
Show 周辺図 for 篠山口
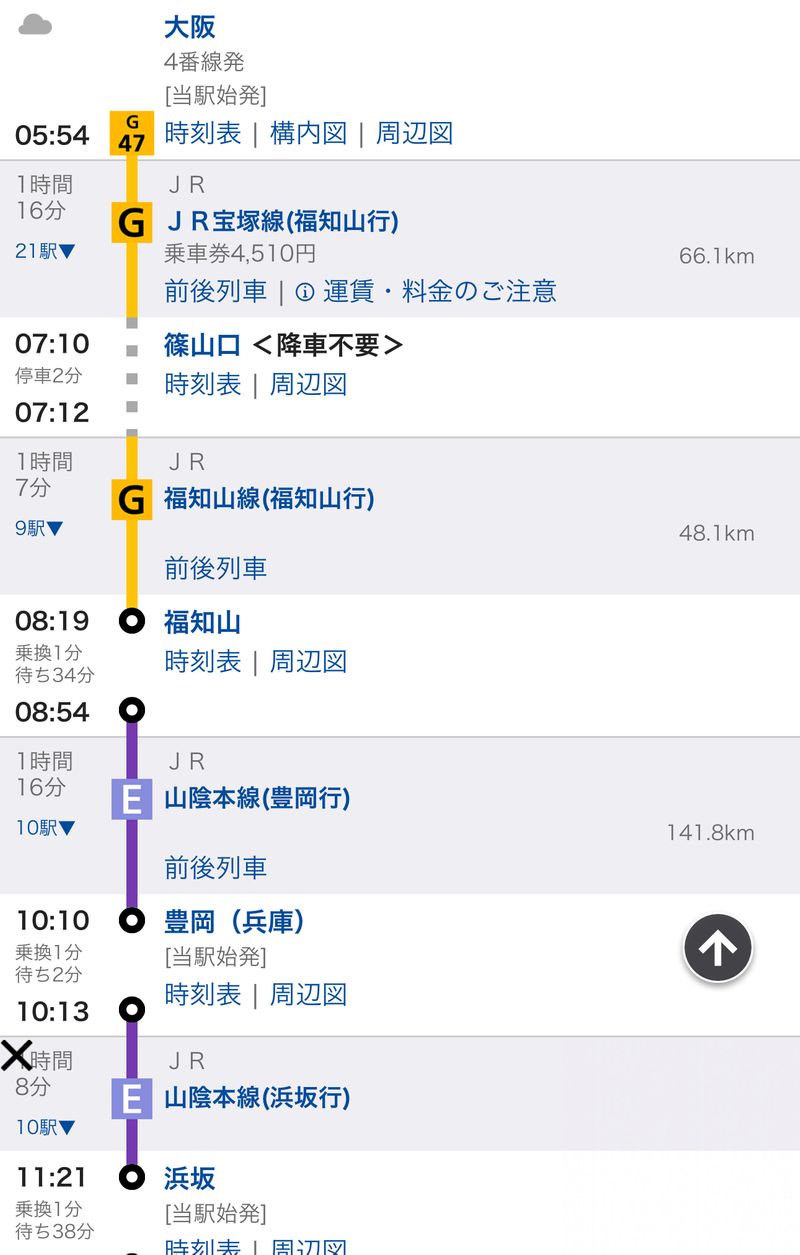point(308,384)
